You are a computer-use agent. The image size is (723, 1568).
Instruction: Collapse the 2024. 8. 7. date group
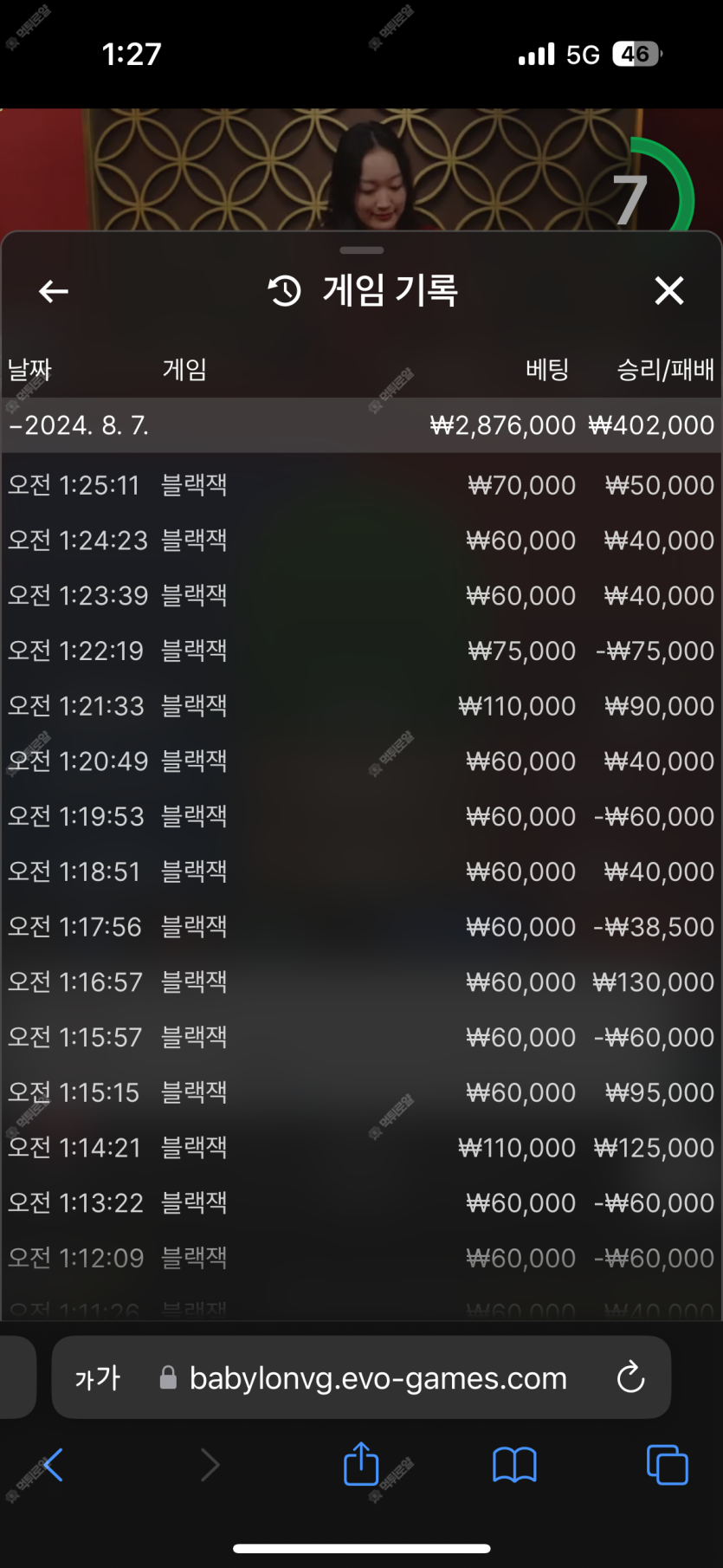pos(78,425)
